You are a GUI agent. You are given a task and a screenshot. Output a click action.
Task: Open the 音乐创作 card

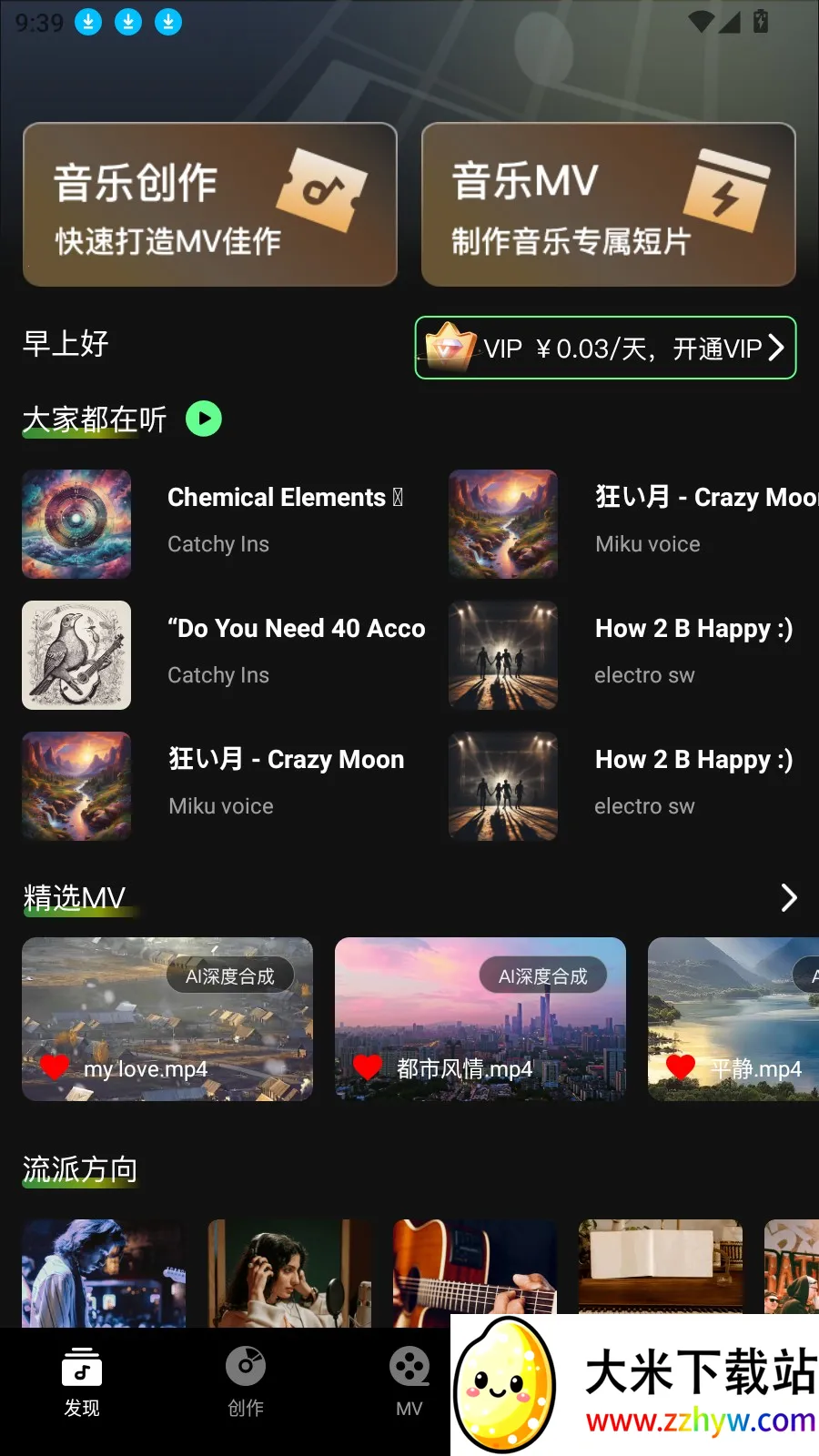tap(209, 205)
